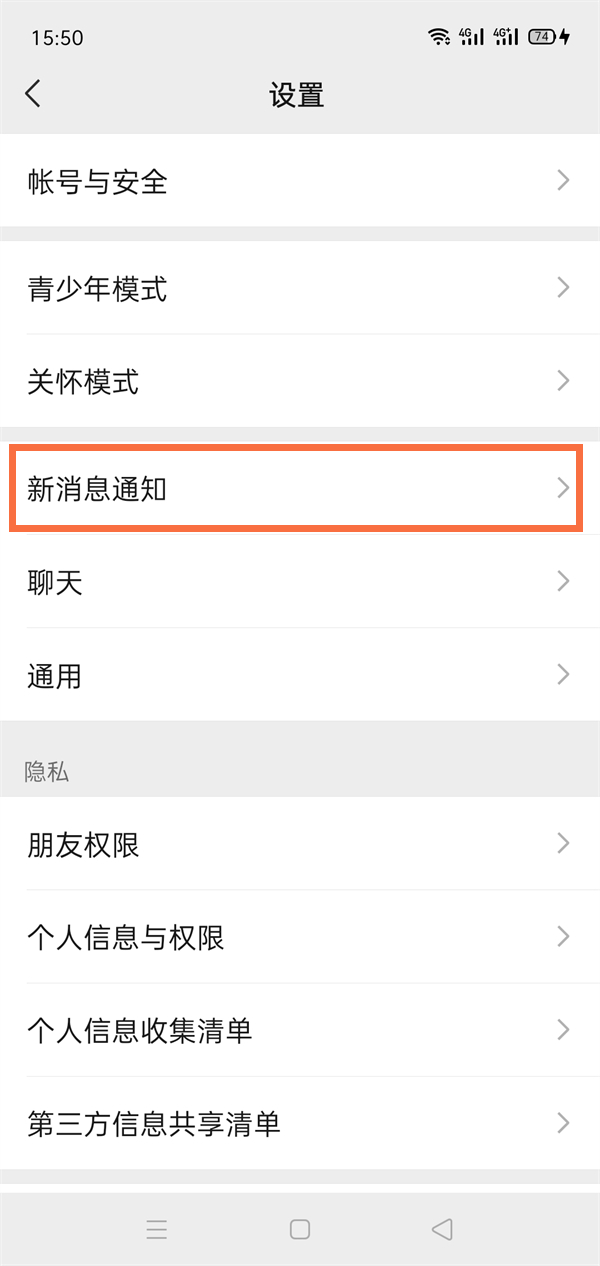Open the system recent apps menu
The image size is (600, 1266).
157,1229
